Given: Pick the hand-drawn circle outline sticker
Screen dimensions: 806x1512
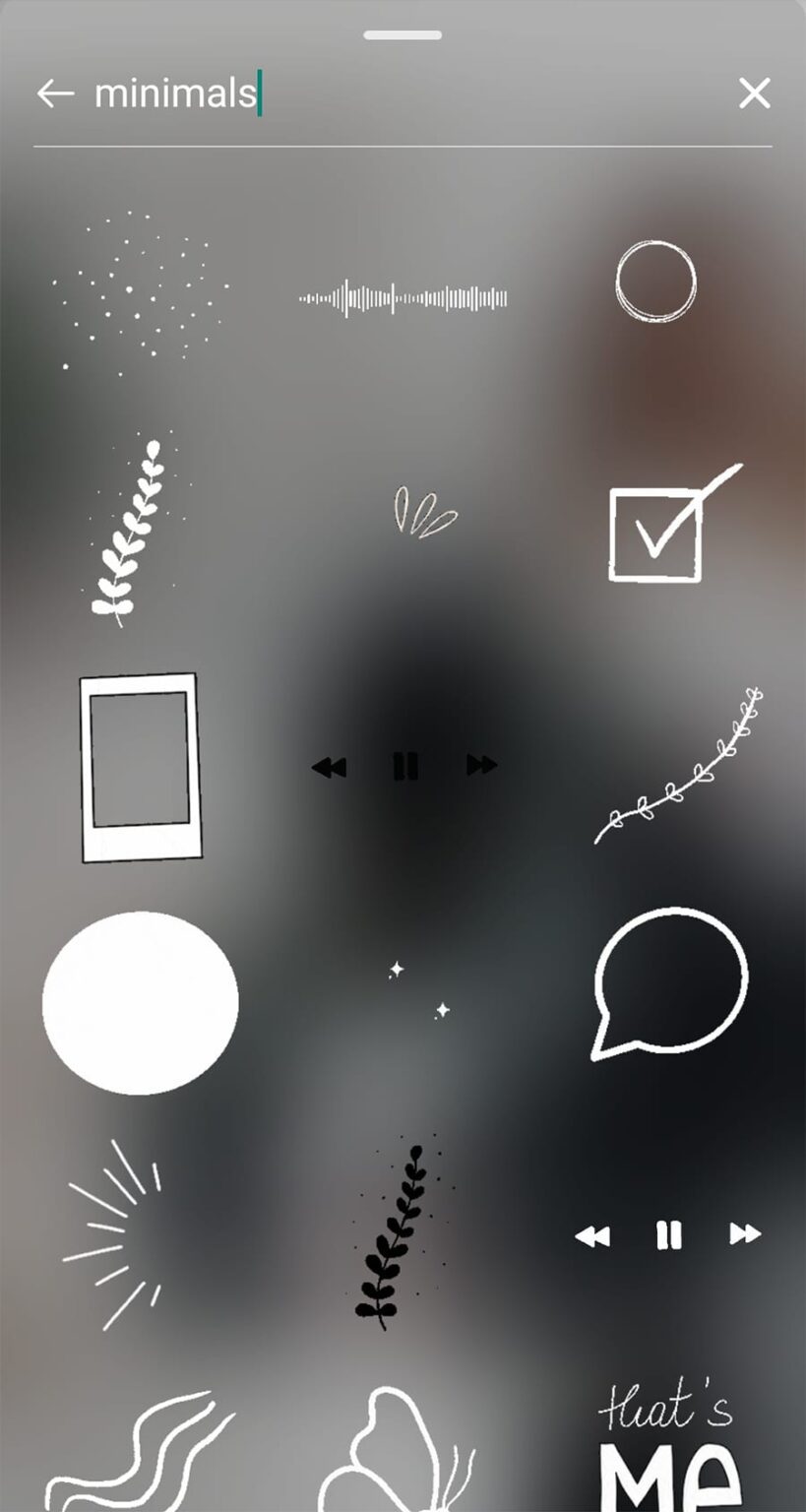Looking at the screenshot, I should (656, 282).
